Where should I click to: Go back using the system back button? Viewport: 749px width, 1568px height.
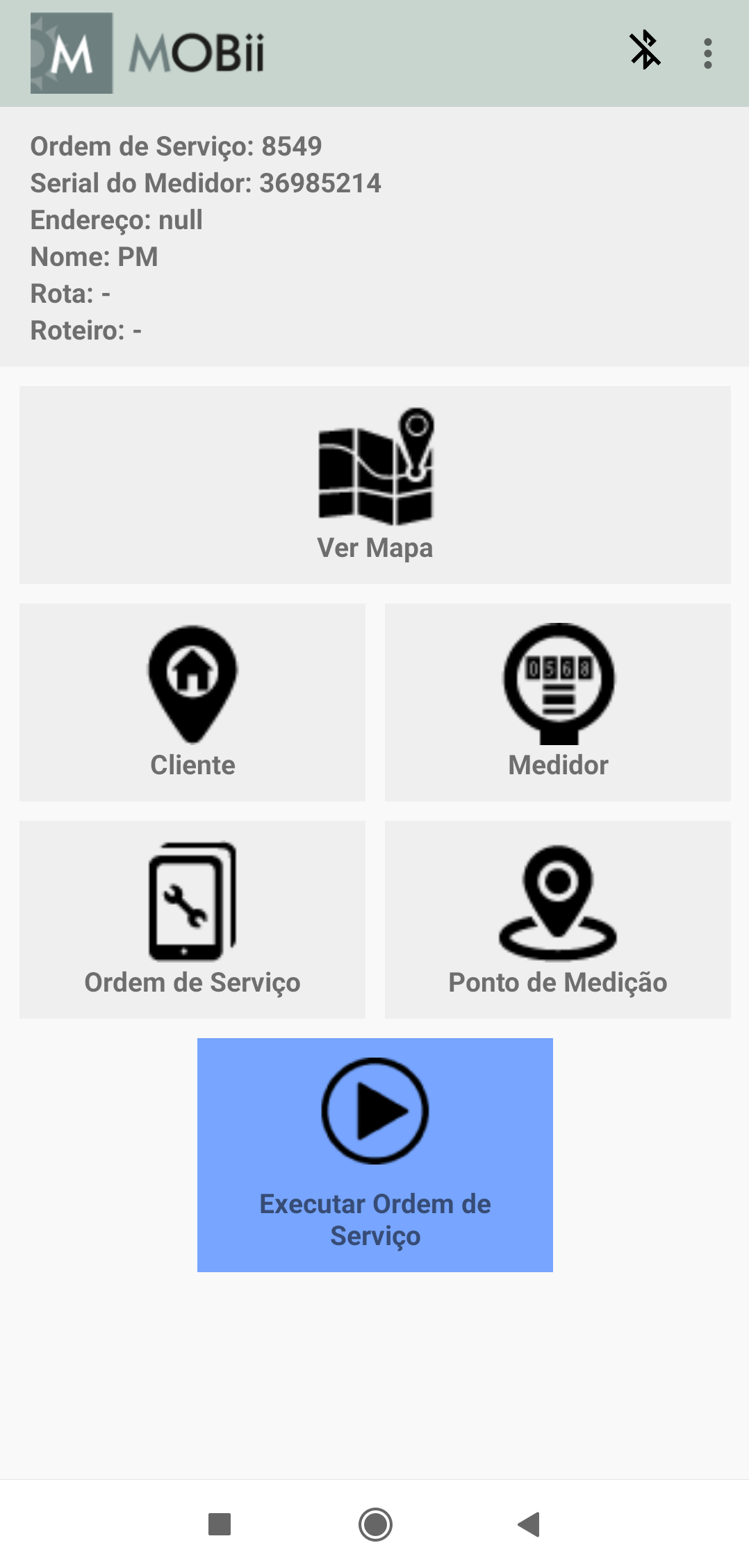coord(529,1524)
